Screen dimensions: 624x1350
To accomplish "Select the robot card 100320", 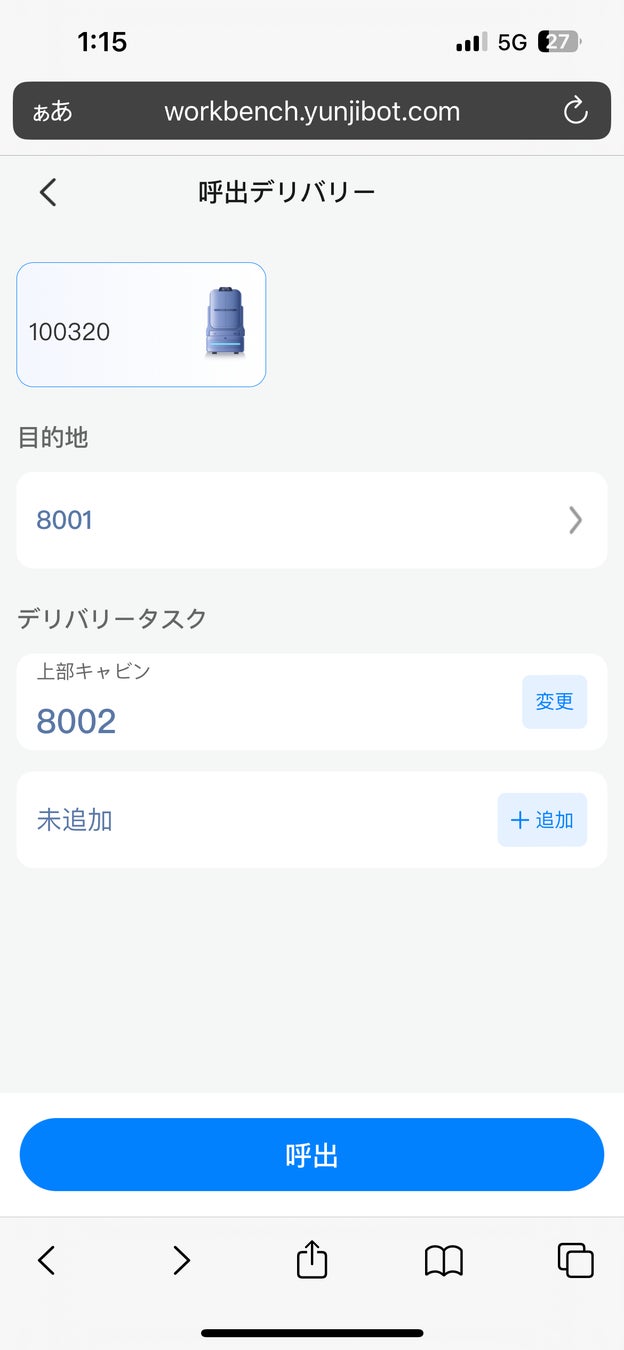I will click(x=141, y=325).
